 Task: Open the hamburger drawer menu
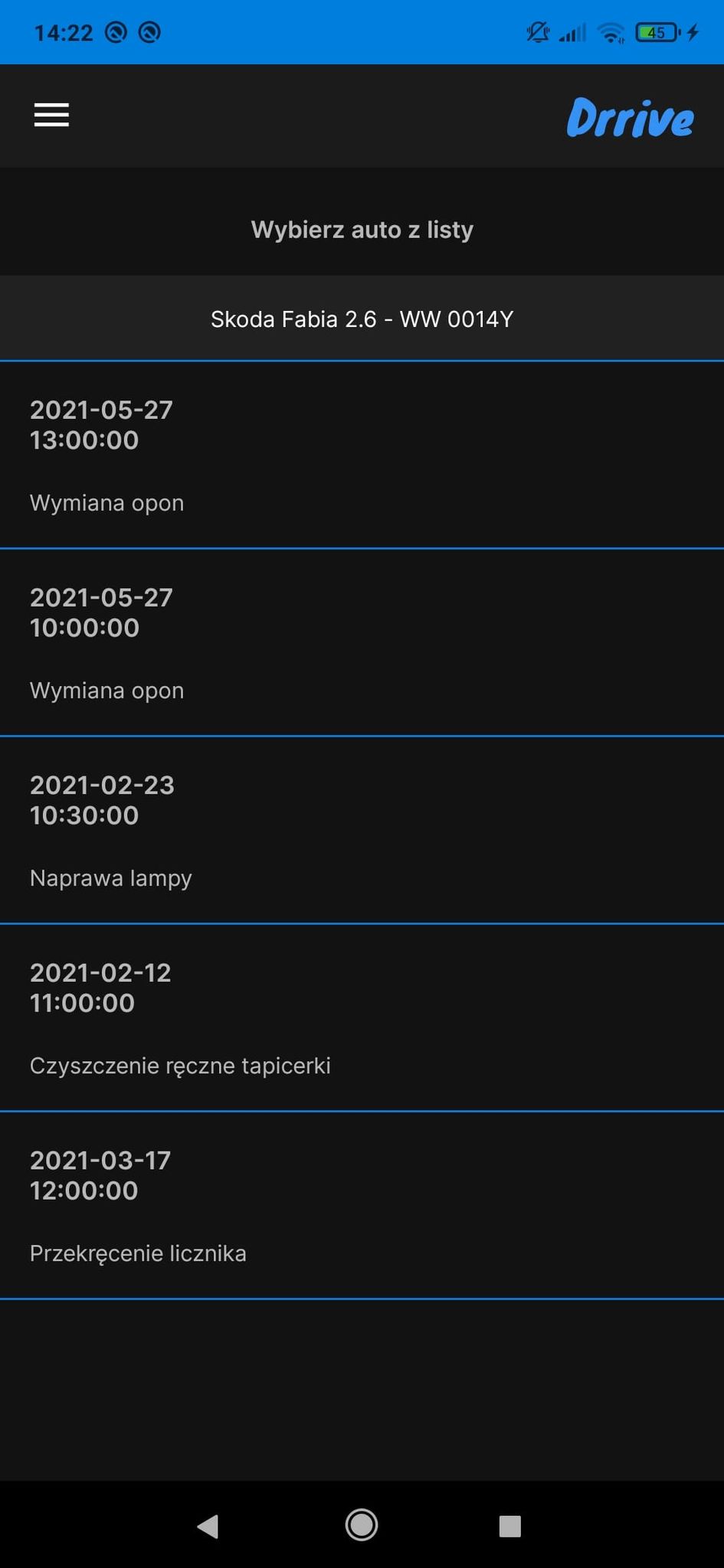pos(51,116)
